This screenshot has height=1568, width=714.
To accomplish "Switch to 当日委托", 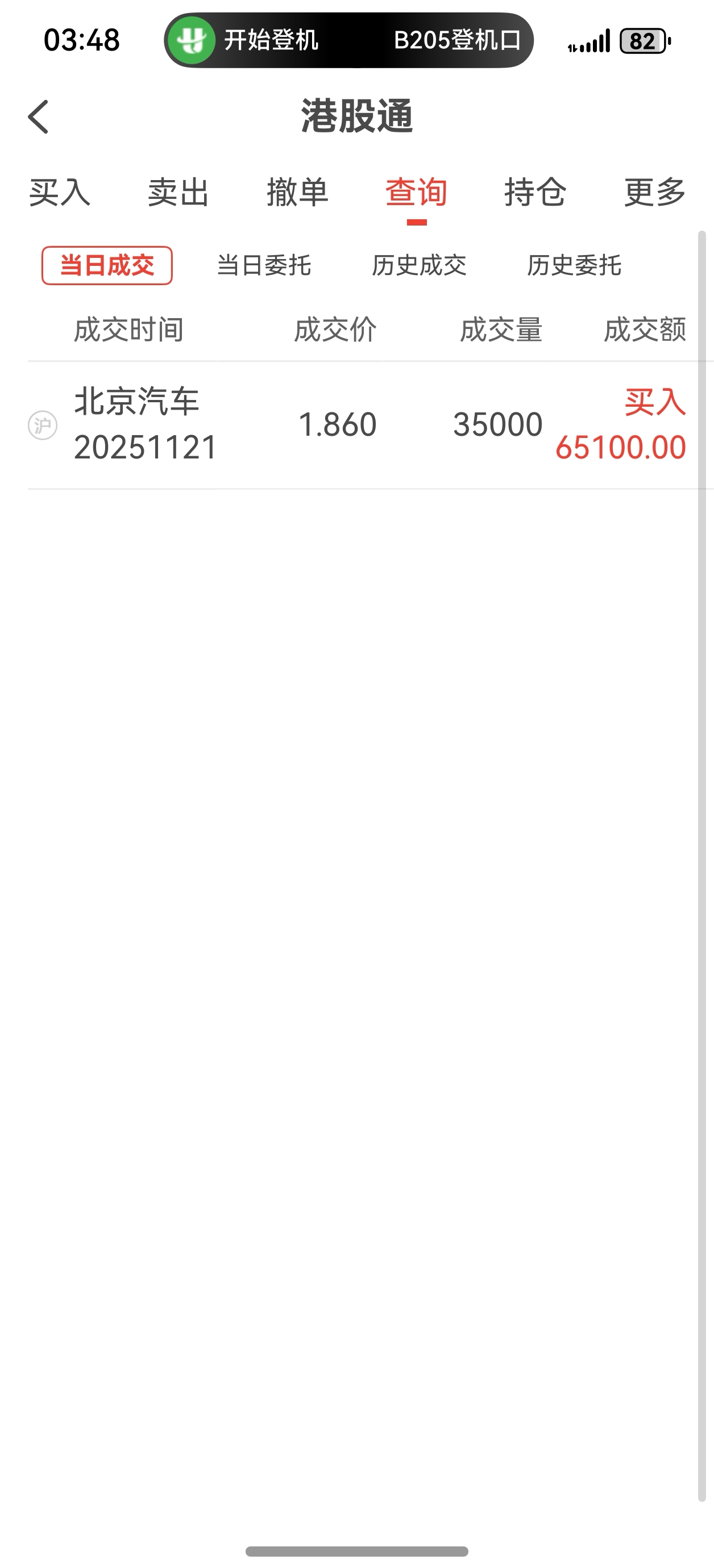I will click(x=264, y=265).
